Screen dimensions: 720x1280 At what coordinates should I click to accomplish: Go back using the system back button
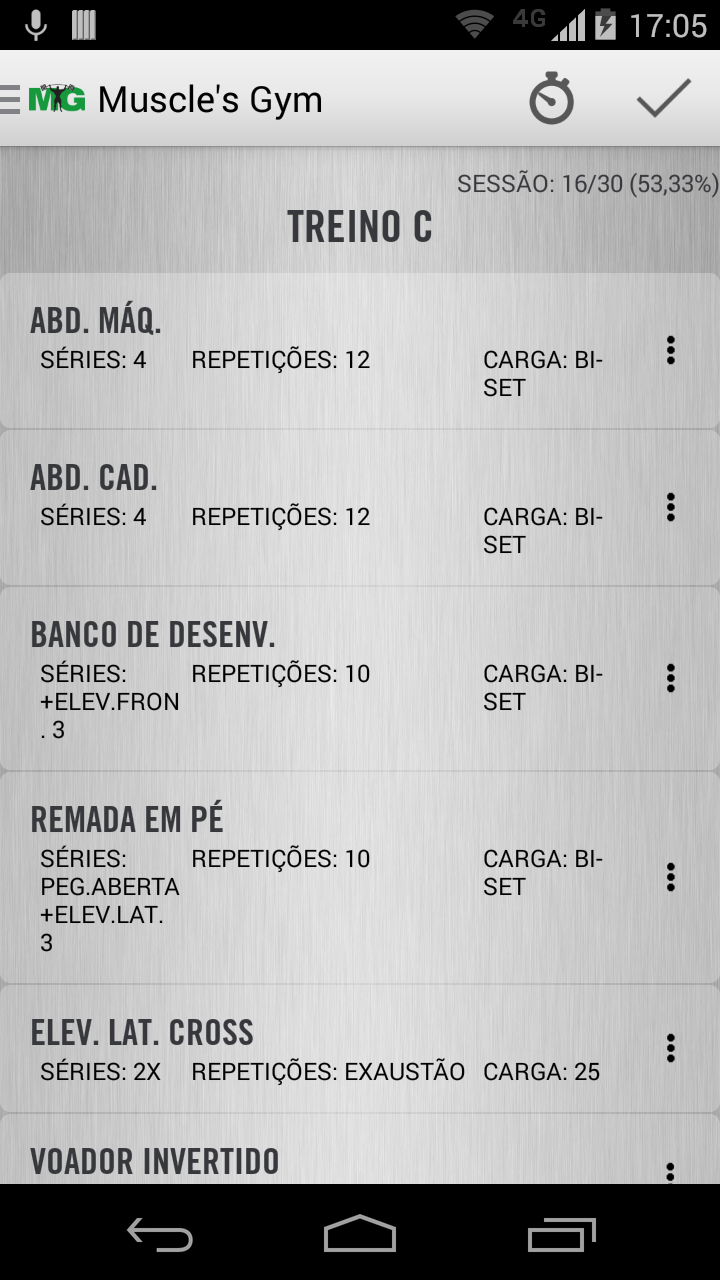point(160,1234)
